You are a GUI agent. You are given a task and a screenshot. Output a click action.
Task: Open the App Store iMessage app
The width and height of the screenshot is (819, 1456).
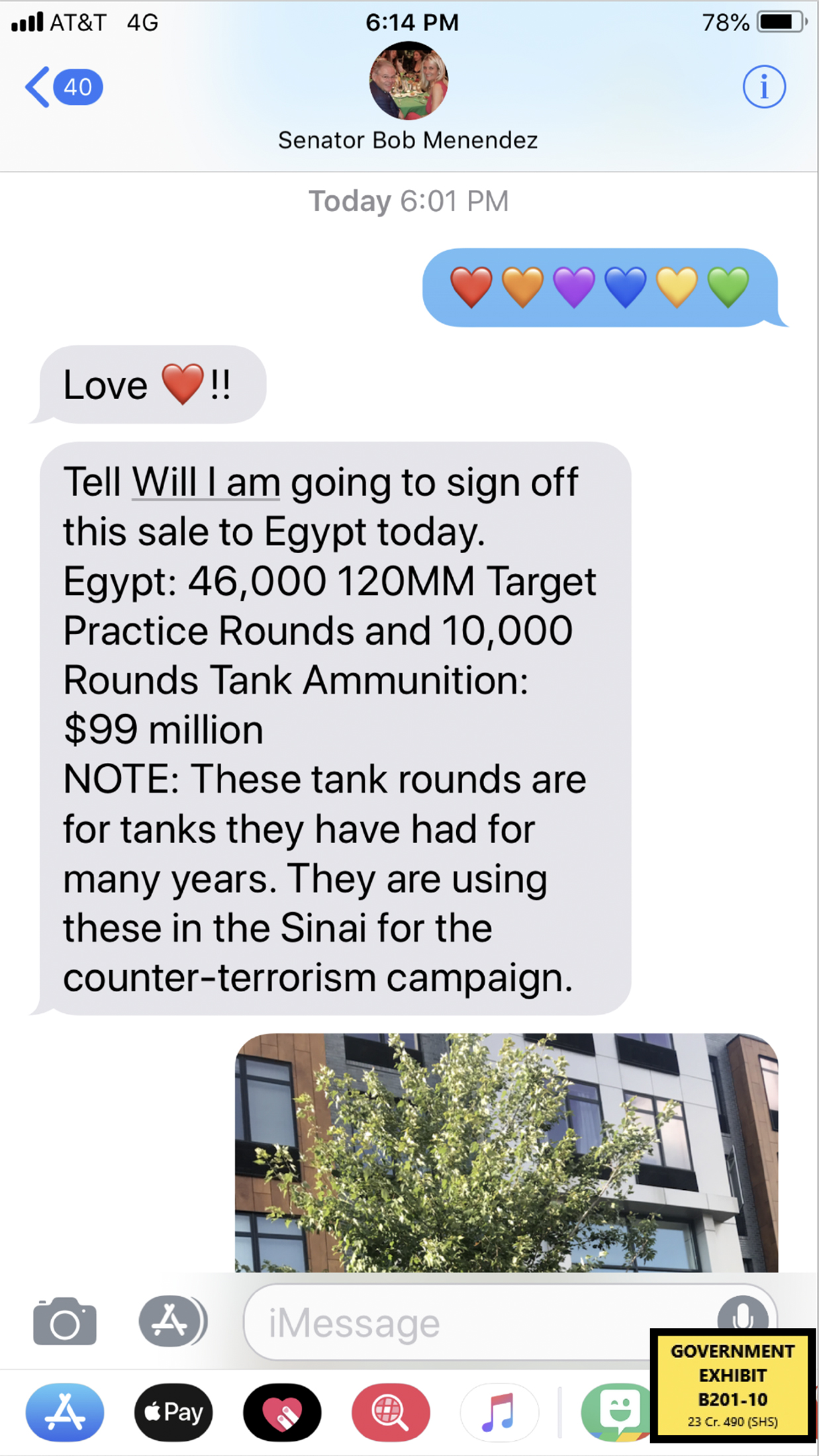point(65,1412)
